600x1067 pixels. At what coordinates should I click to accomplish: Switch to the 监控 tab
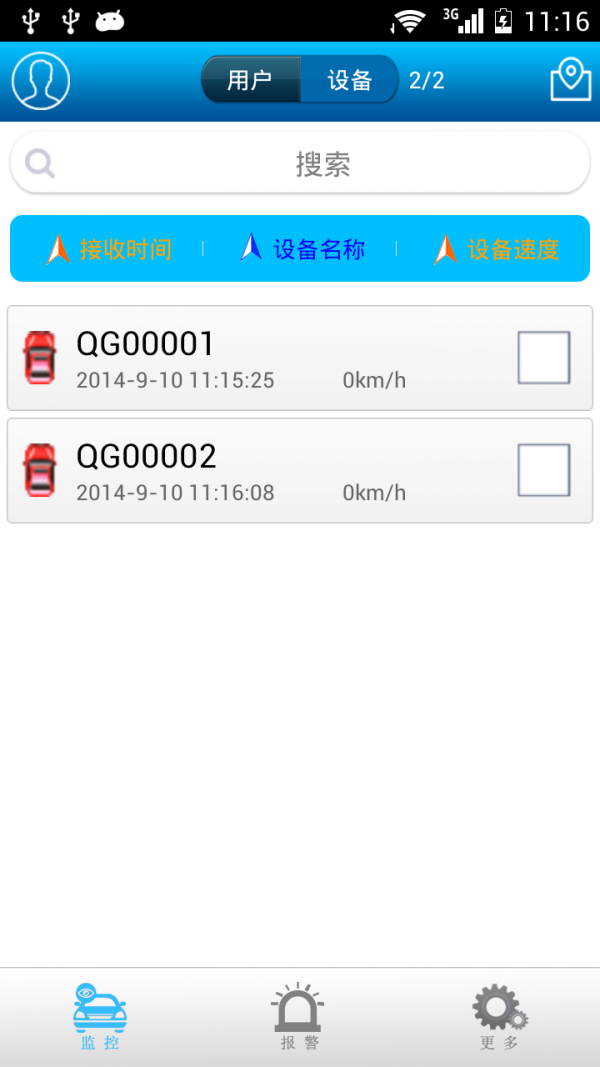click(100, 1017)
